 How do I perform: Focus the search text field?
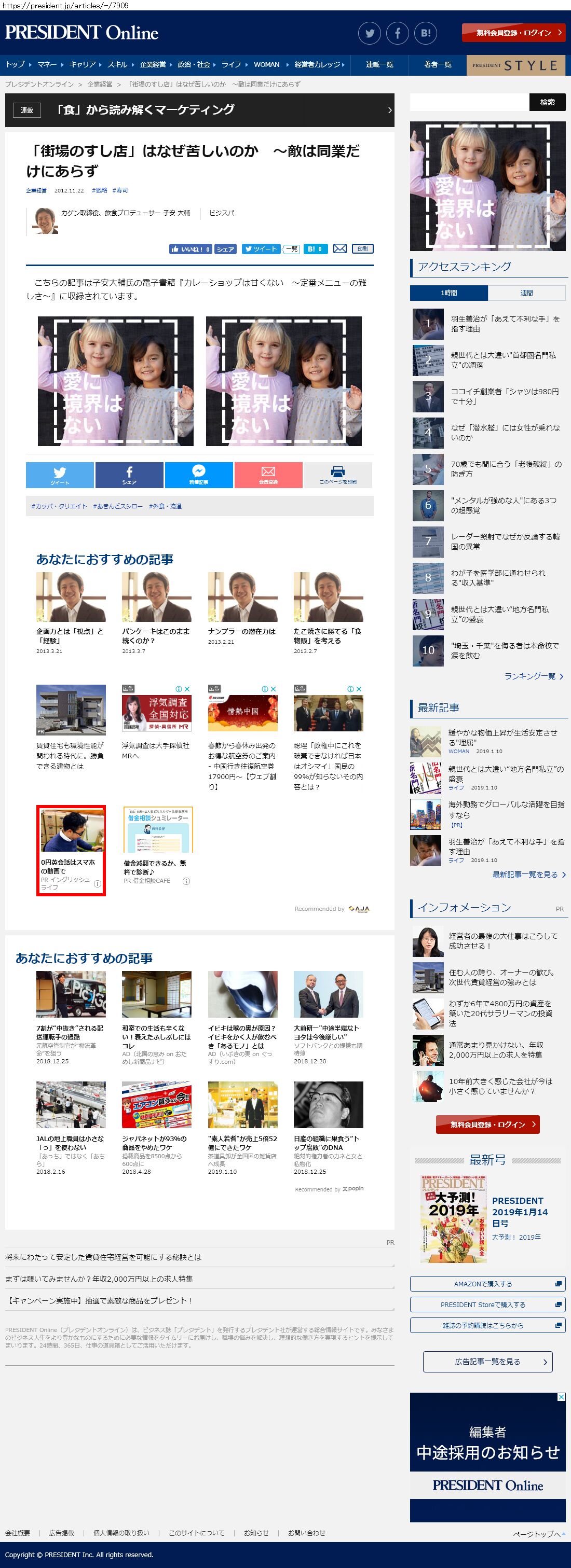coord(469,102)
